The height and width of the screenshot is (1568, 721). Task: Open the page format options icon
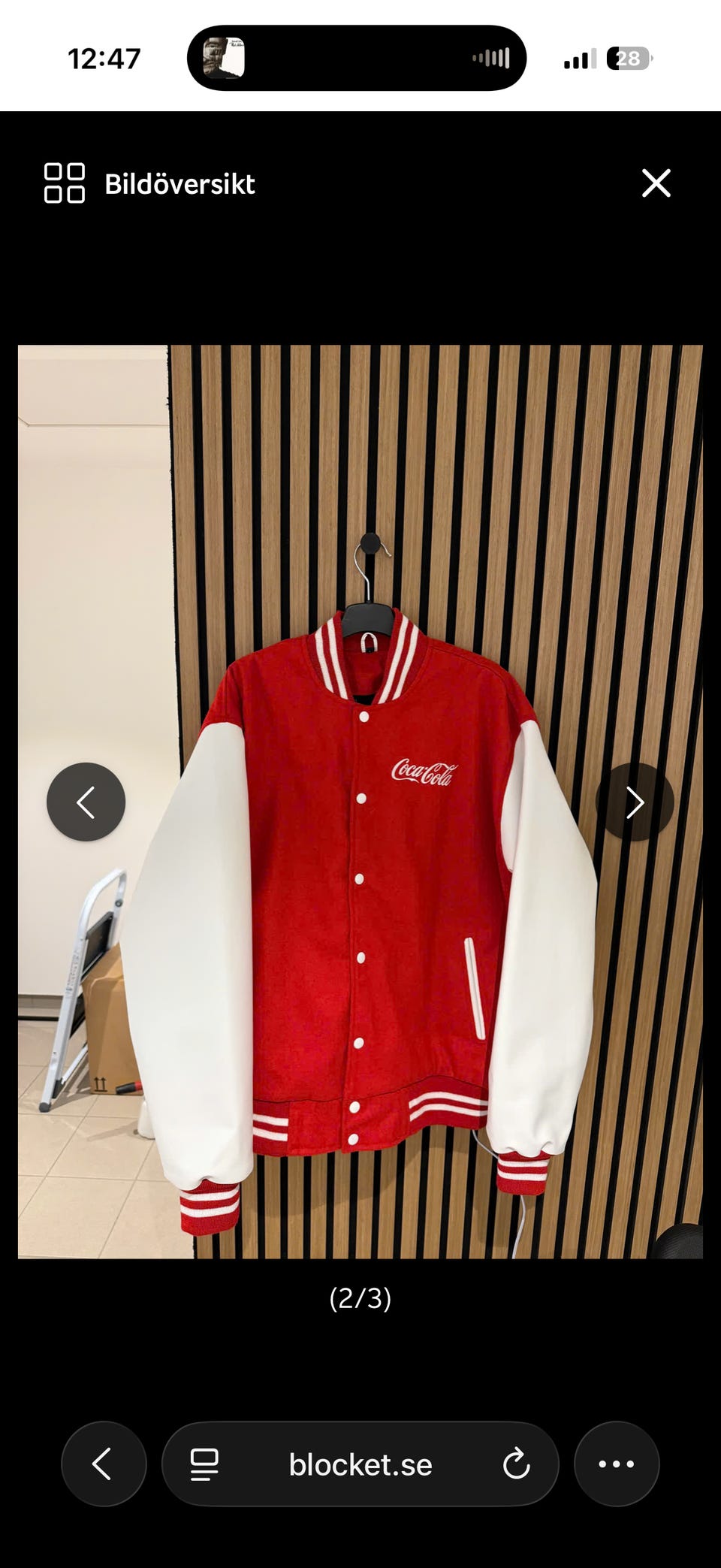204,1464
